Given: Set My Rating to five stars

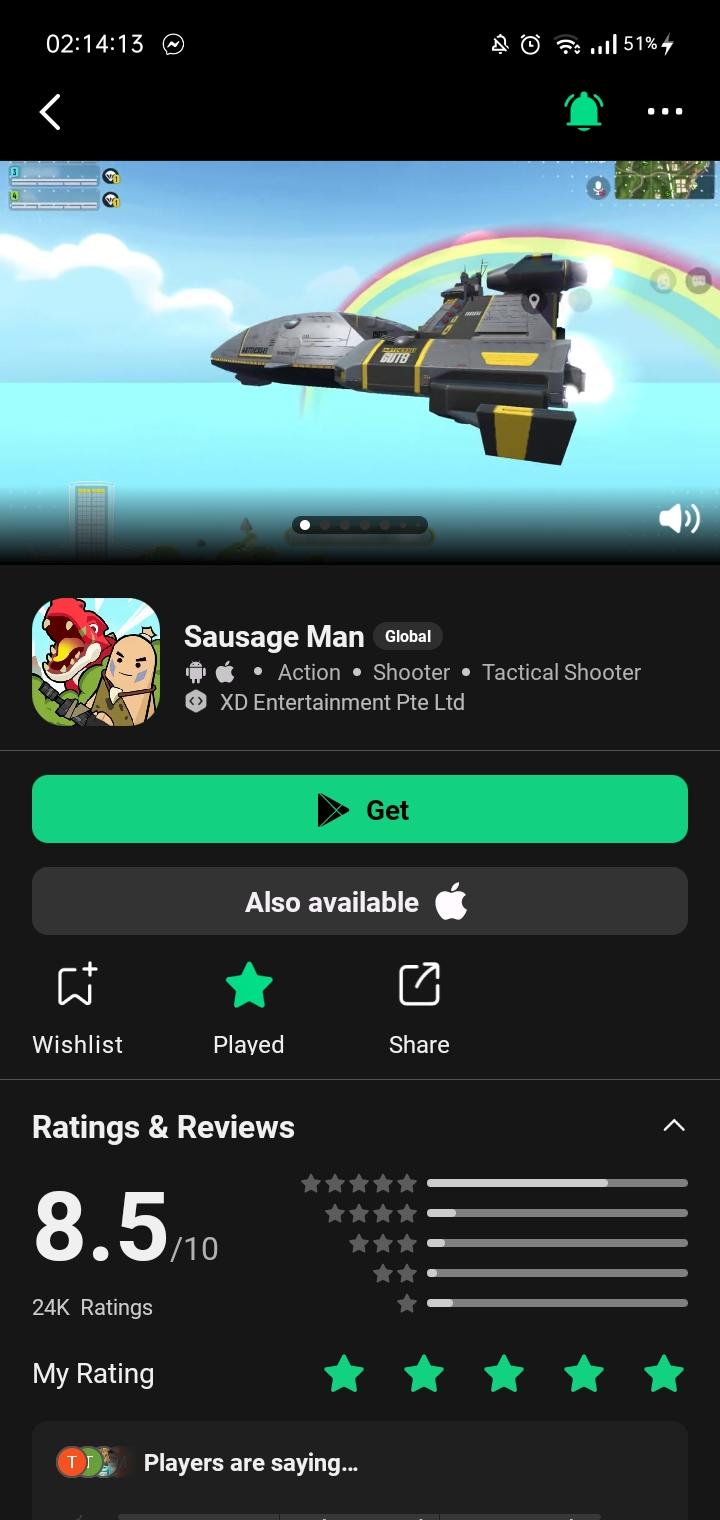Looking at the screenshot, I should 664,1374.
